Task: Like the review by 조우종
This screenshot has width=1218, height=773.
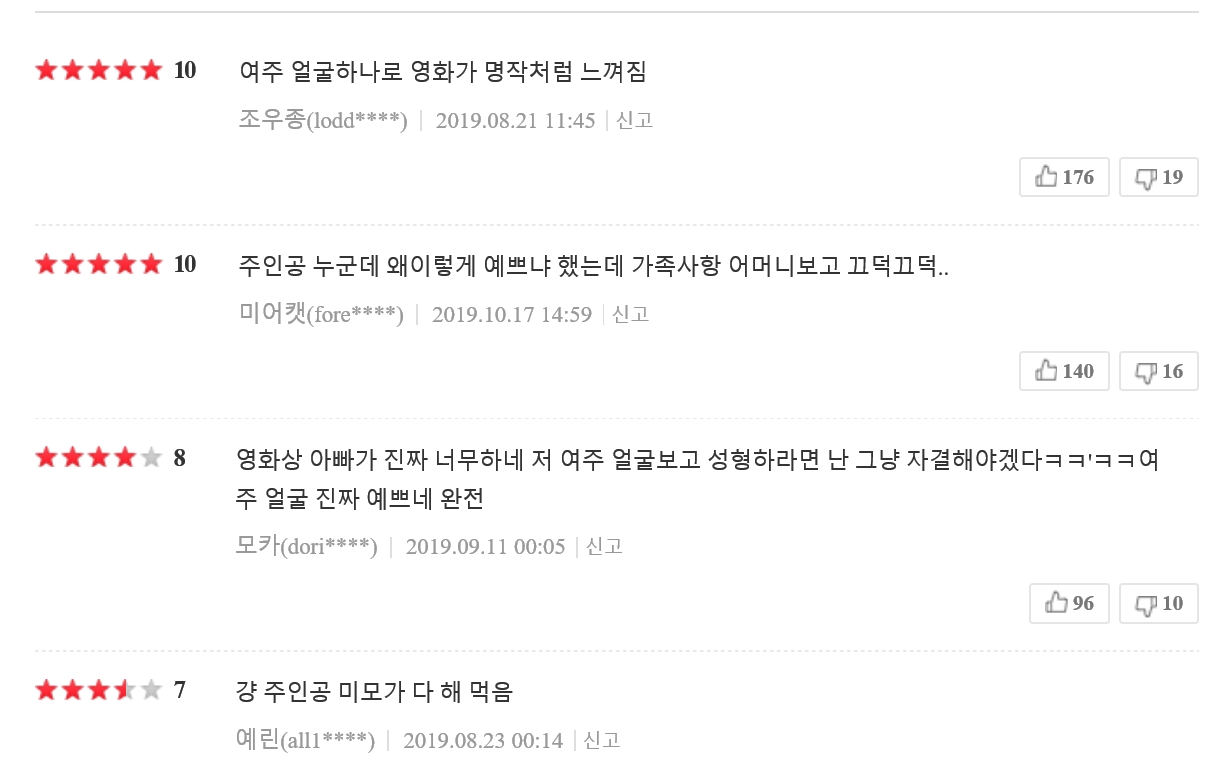Action: pos(1064,177)
